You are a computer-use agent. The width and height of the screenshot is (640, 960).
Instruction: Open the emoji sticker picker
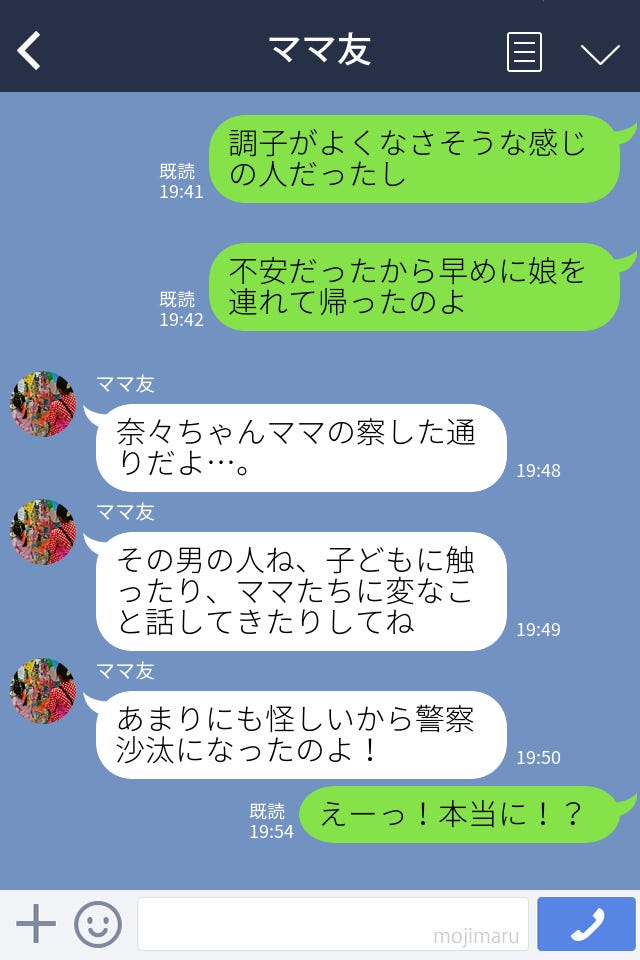coord(98,924)
